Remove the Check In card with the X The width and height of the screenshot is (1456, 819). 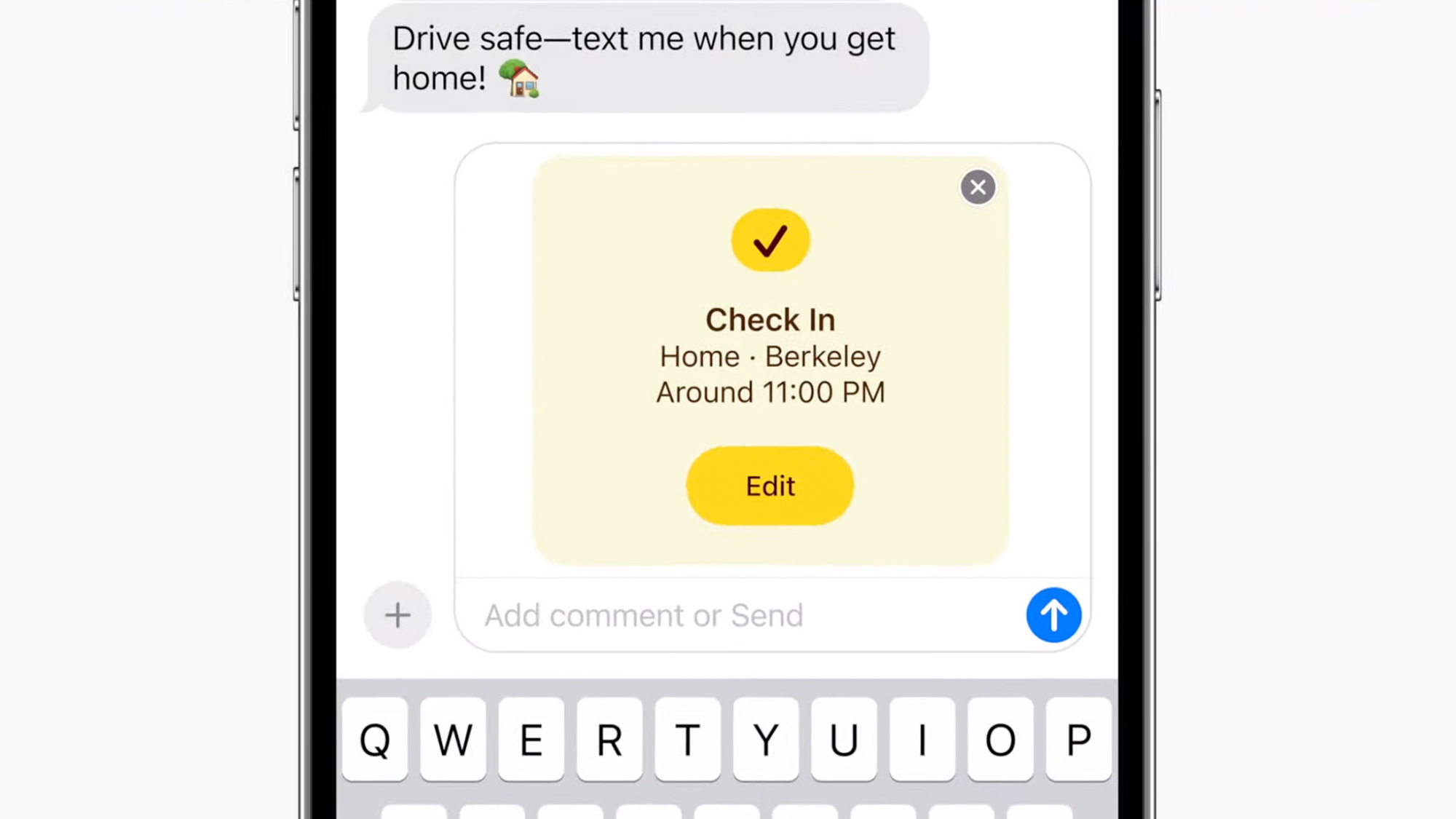pyautogui.click(x=978, y=188)
